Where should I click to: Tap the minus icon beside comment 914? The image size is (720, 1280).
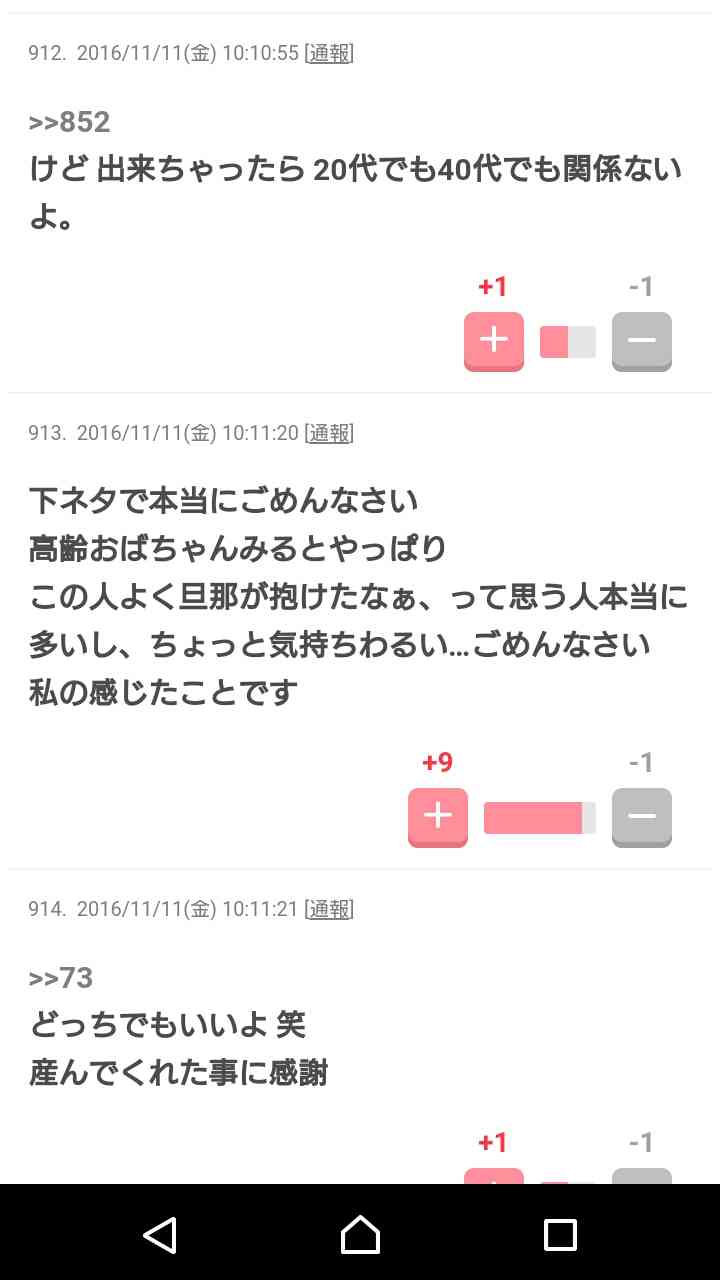(x=641, y=1180)
